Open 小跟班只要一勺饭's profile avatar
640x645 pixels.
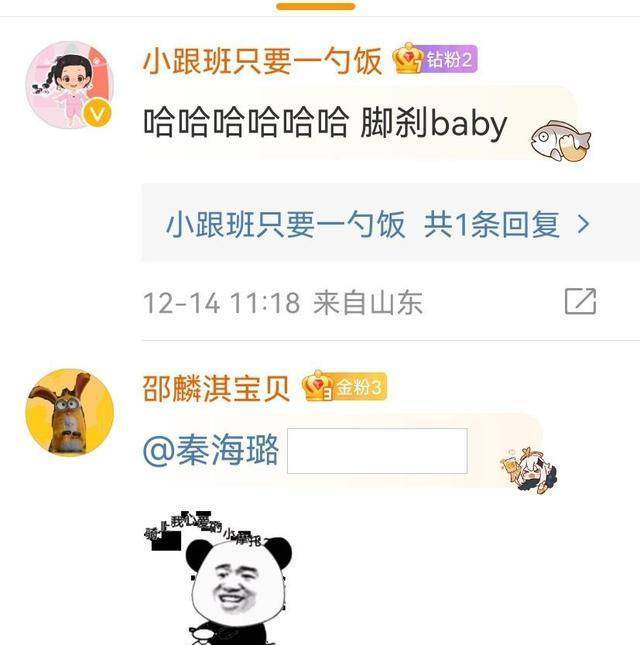[x=69, y=84]
